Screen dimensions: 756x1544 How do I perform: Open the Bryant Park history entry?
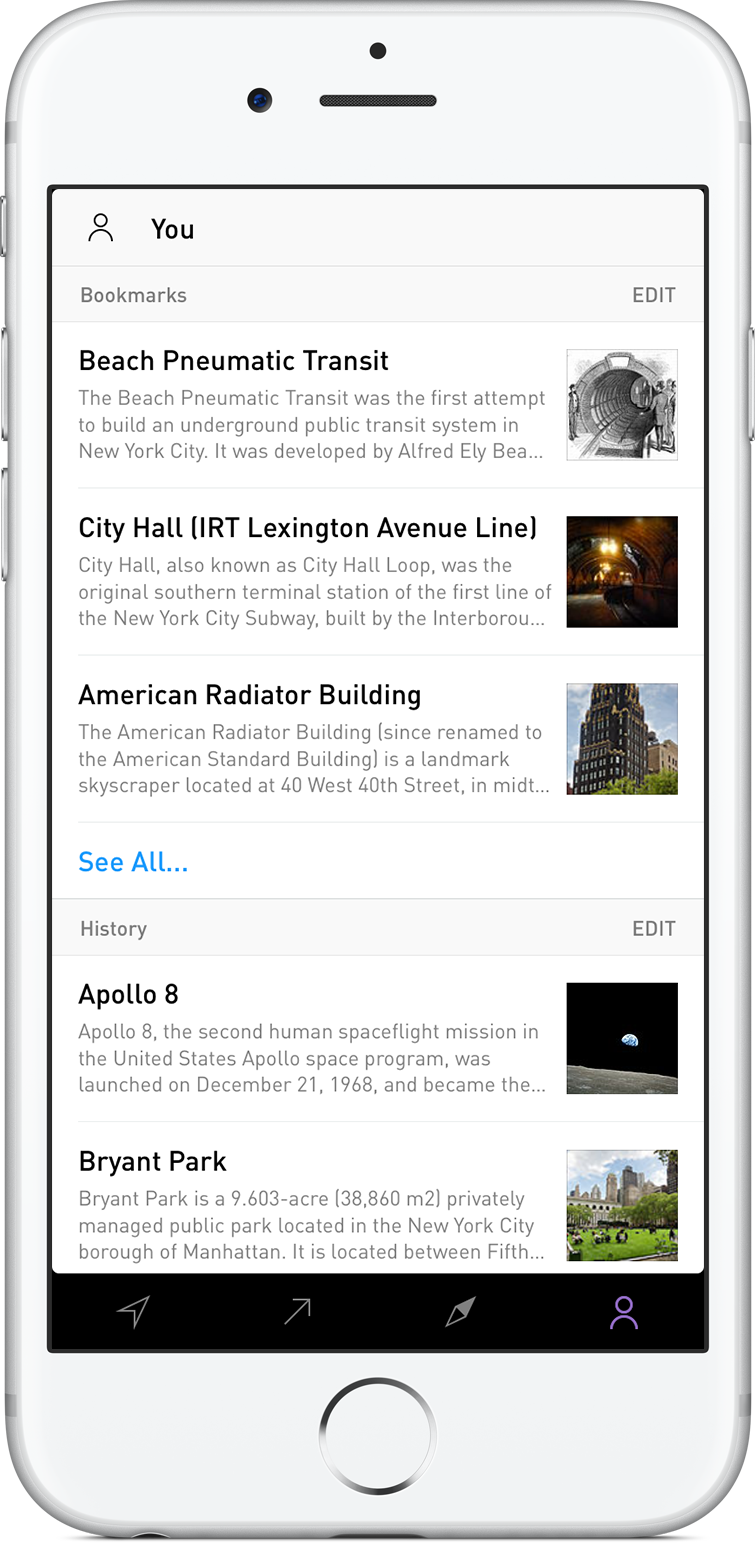378,1198
